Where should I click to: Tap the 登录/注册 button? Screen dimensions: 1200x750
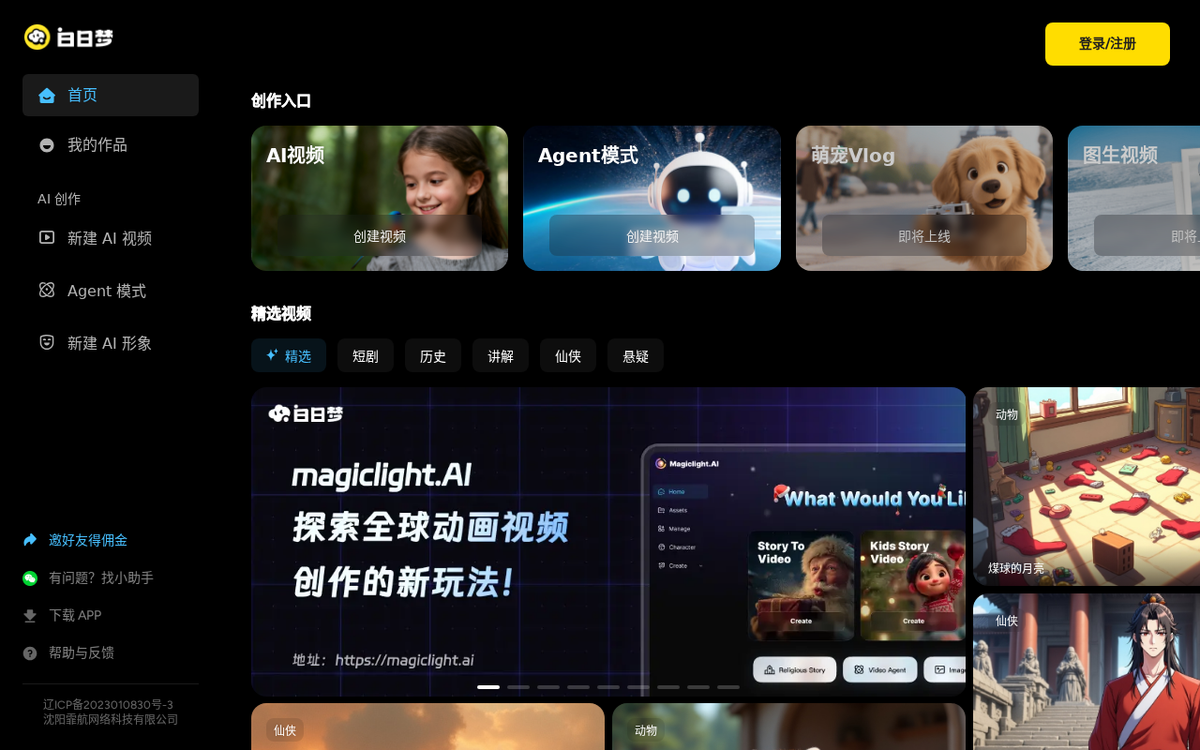tap(1107, 44)
